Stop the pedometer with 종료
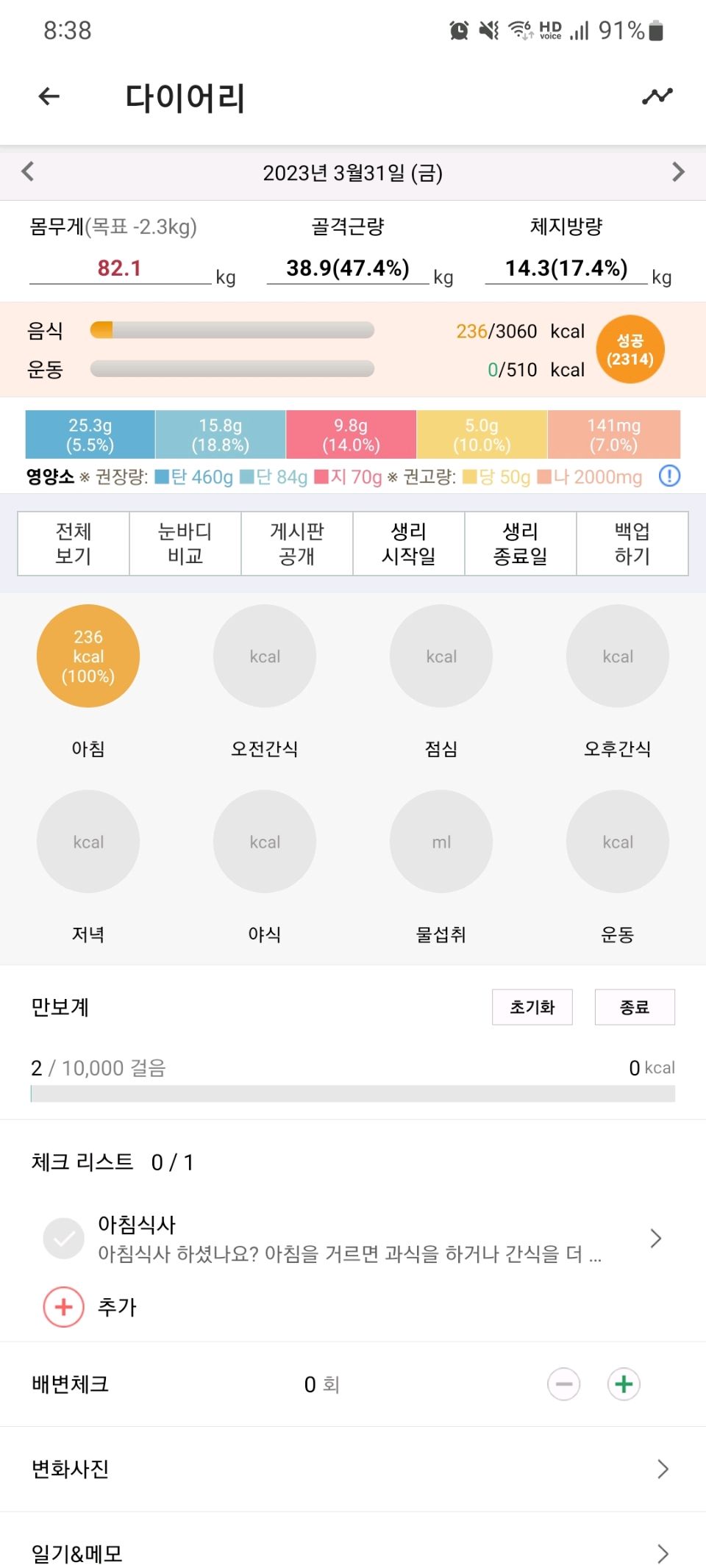Screen dimensions: 706x1568 (635, 1007)
